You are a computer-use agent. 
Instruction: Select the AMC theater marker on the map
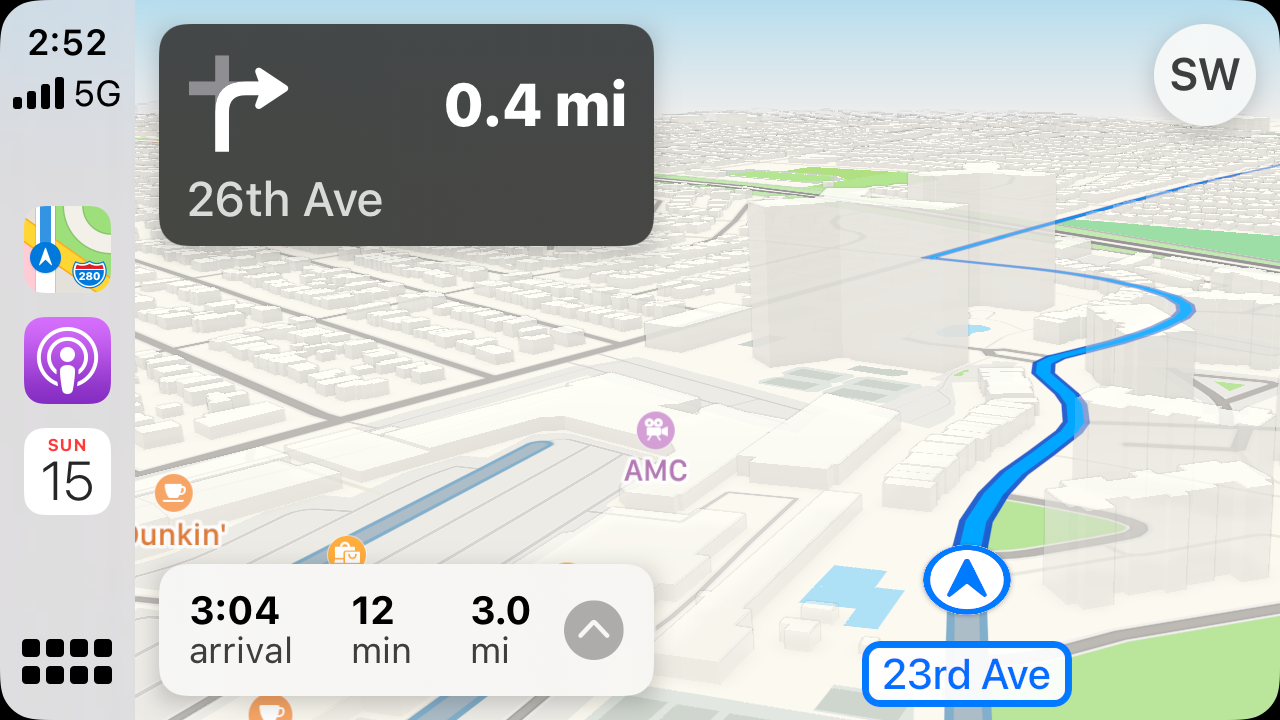[x=655, y=431]
